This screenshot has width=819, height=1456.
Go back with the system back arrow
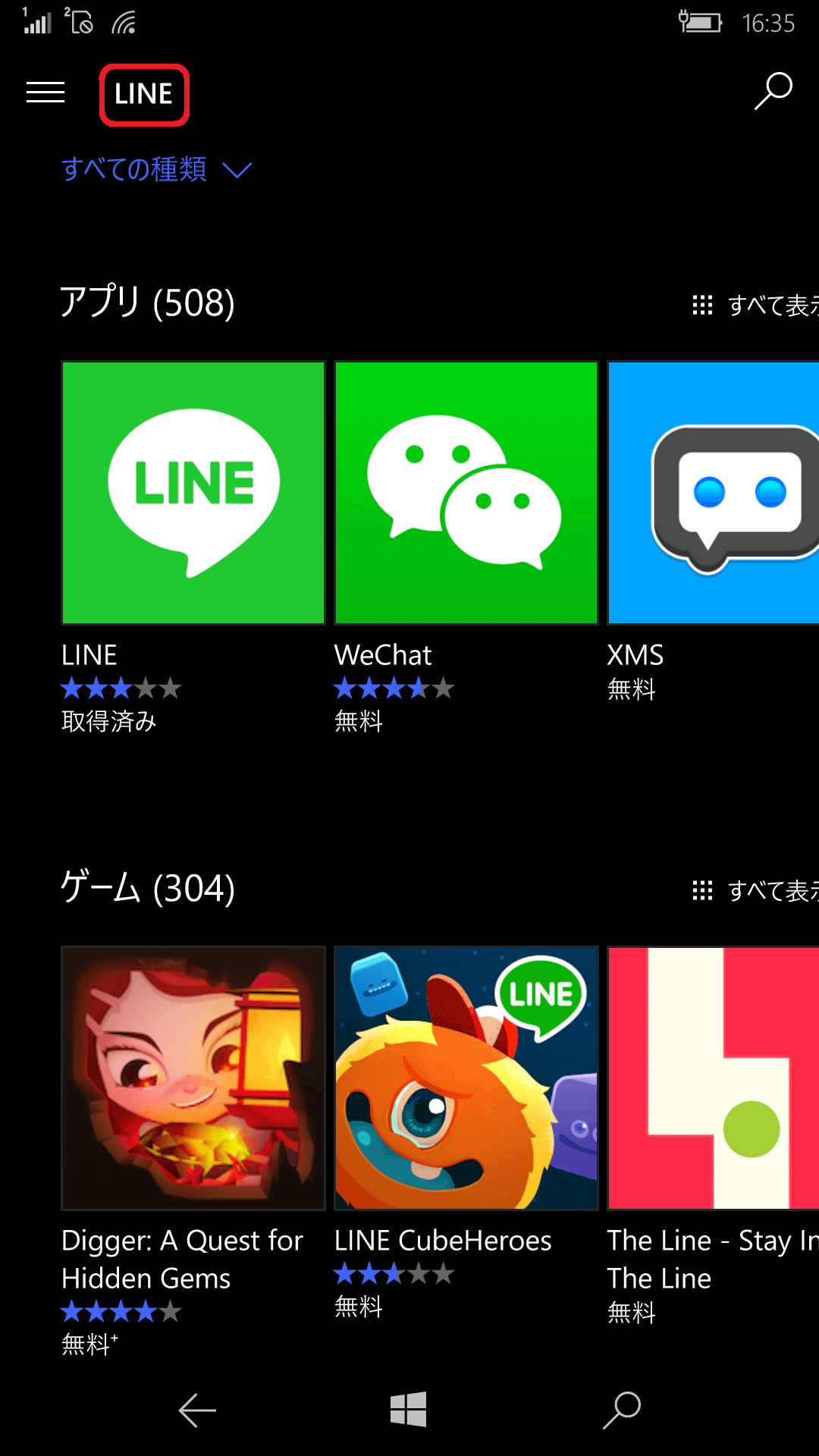tap(197, 1410)
